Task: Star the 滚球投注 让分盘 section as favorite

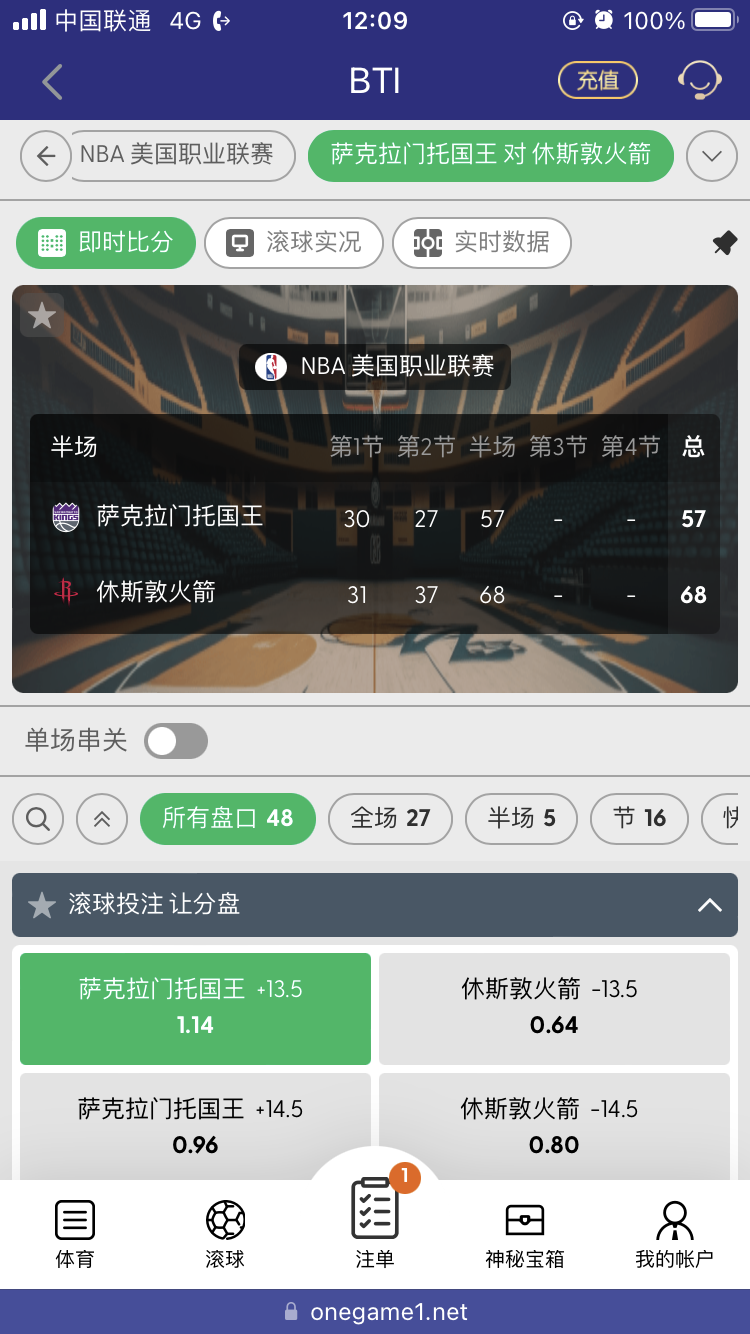Action: tap(44, 904)
